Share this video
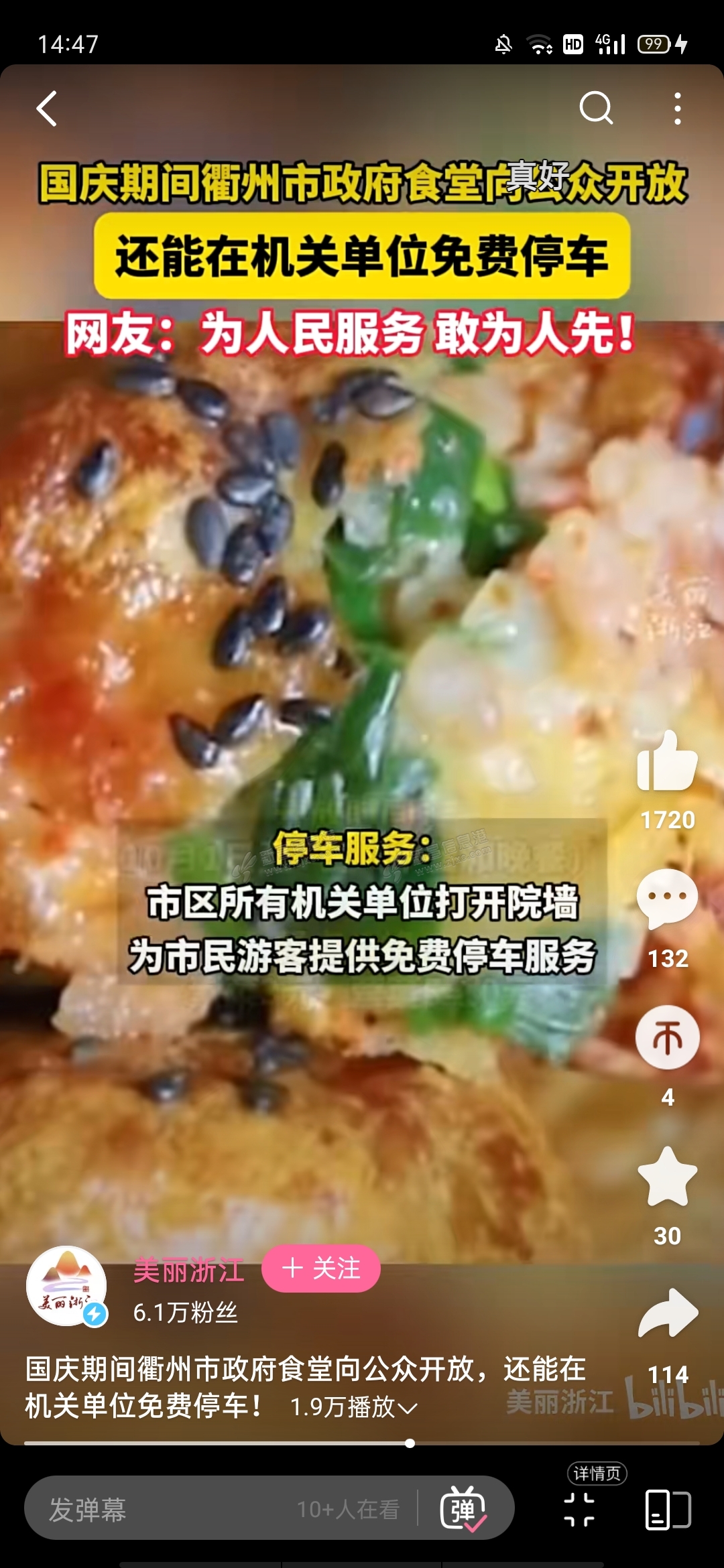The image size is (724, 1568). click(x=668, y=1315)
